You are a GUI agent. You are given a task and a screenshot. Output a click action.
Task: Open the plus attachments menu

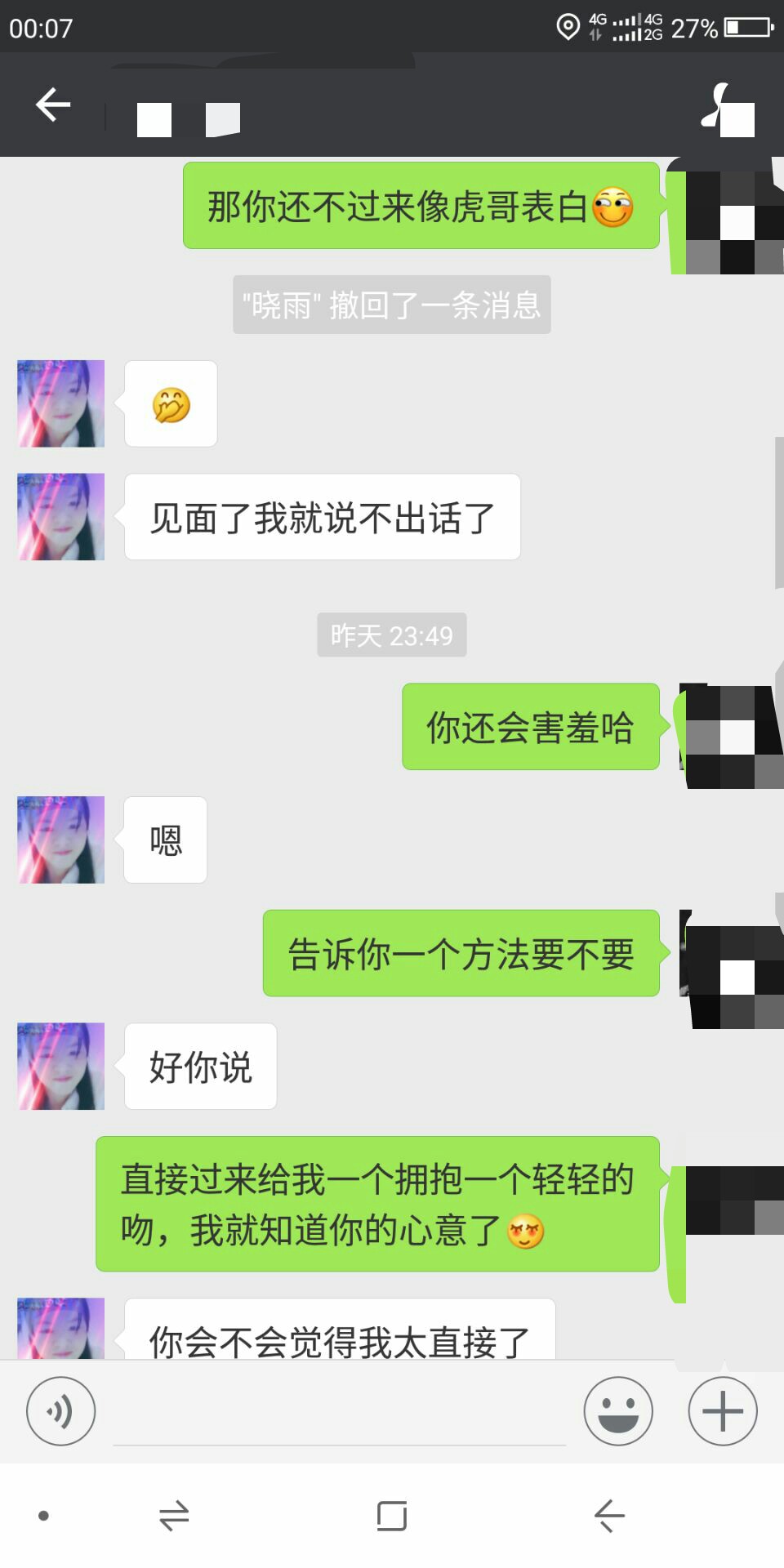click(723, 1410)
